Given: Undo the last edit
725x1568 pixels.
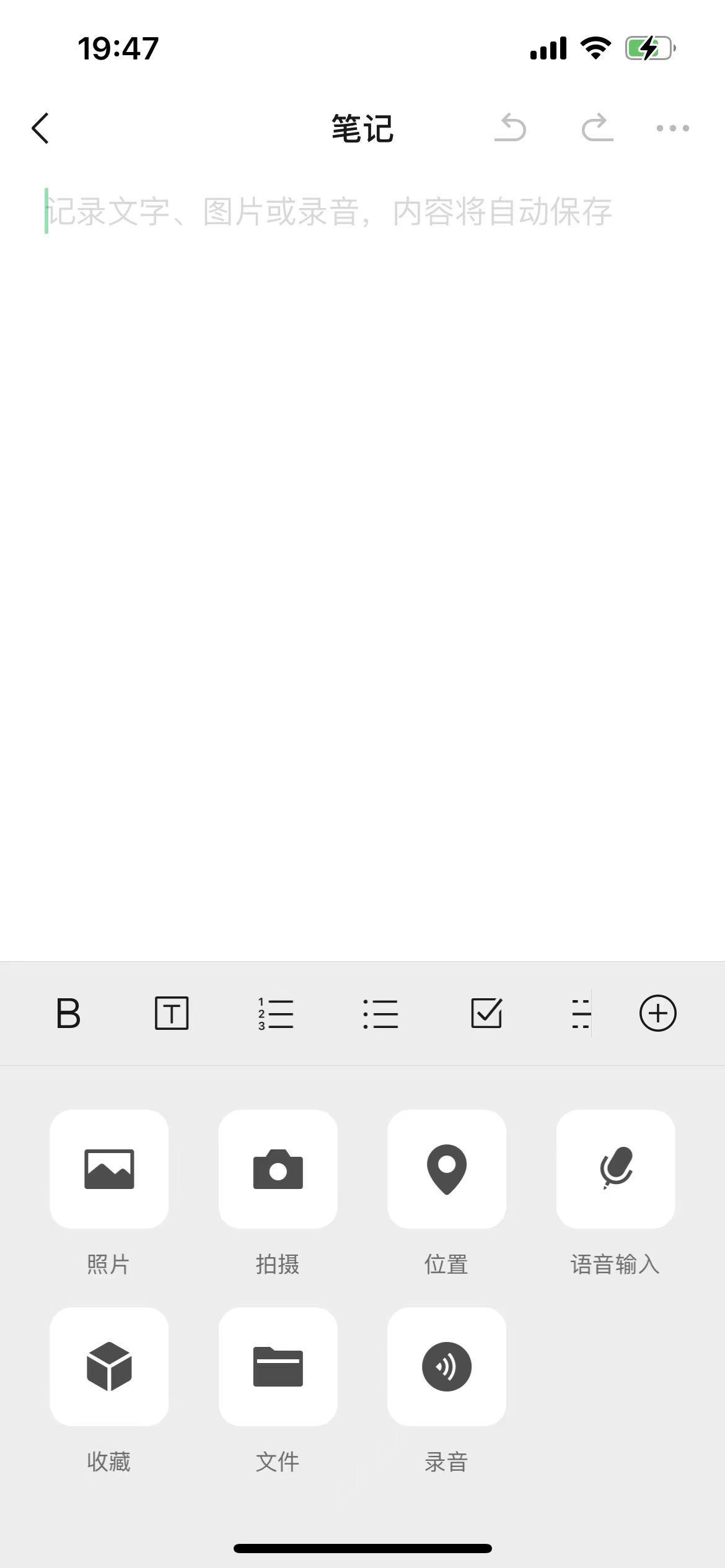Looking at the screenshot, I should tap(511, 128).
